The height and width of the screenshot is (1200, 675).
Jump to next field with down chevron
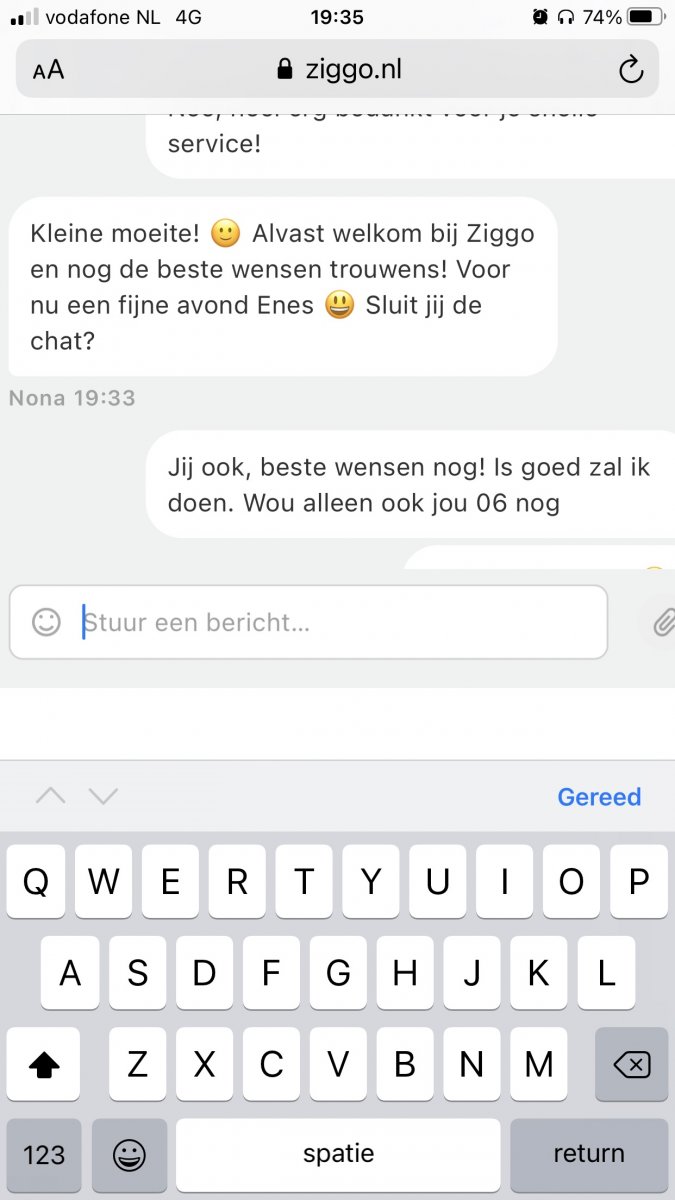pyautogui.click(x=103, y=797)
